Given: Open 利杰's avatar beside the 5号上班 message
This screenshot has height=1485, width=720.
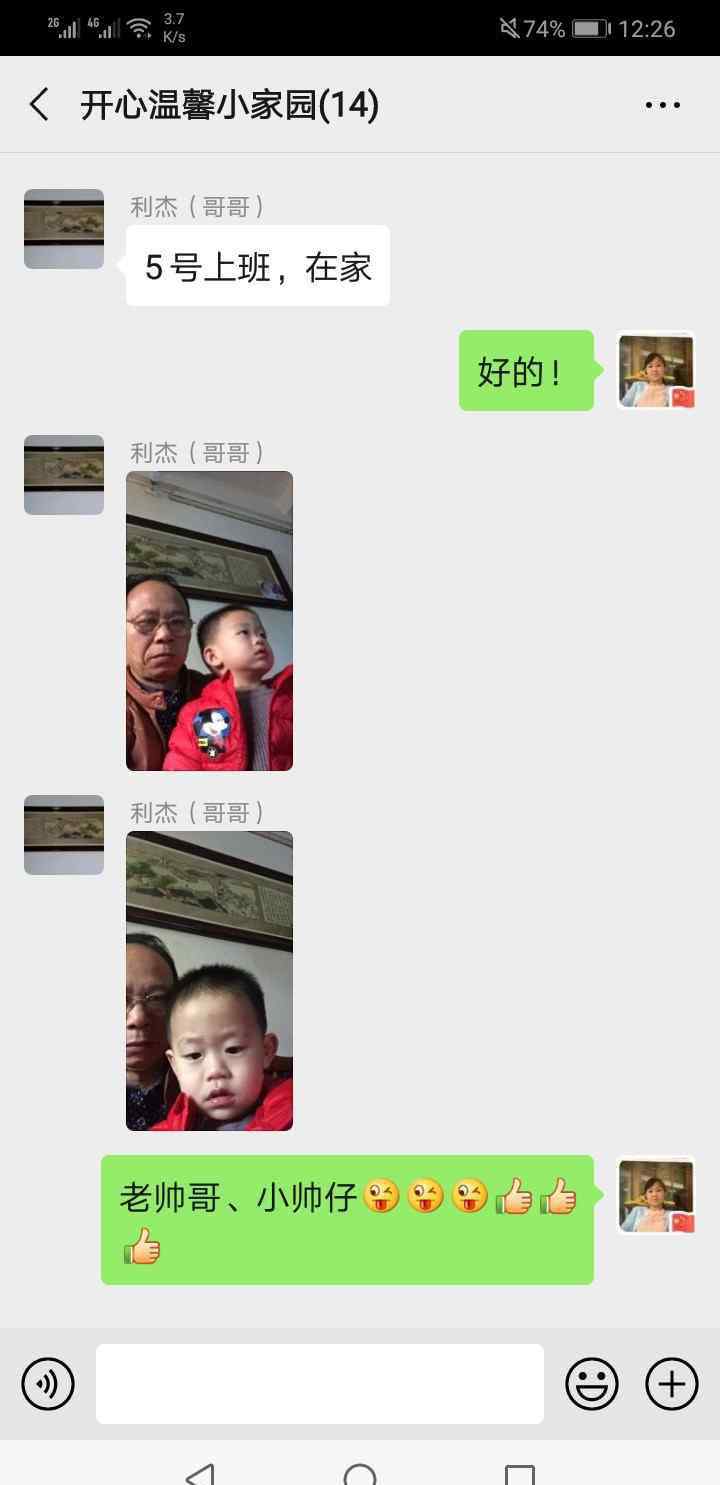Looking at the screenshot, I should (64, 229).
